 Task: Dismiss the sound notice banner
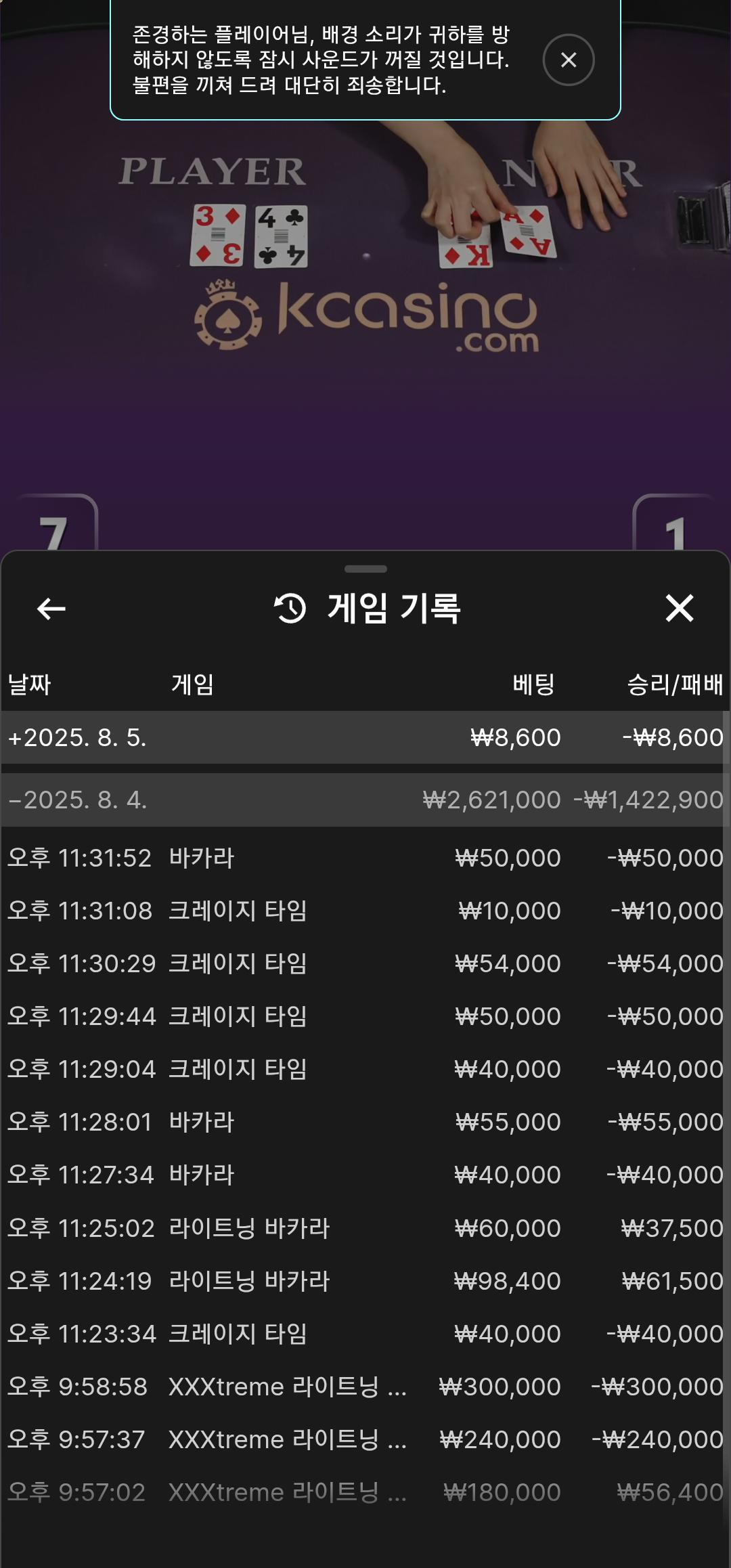click(x=569, y=60)
